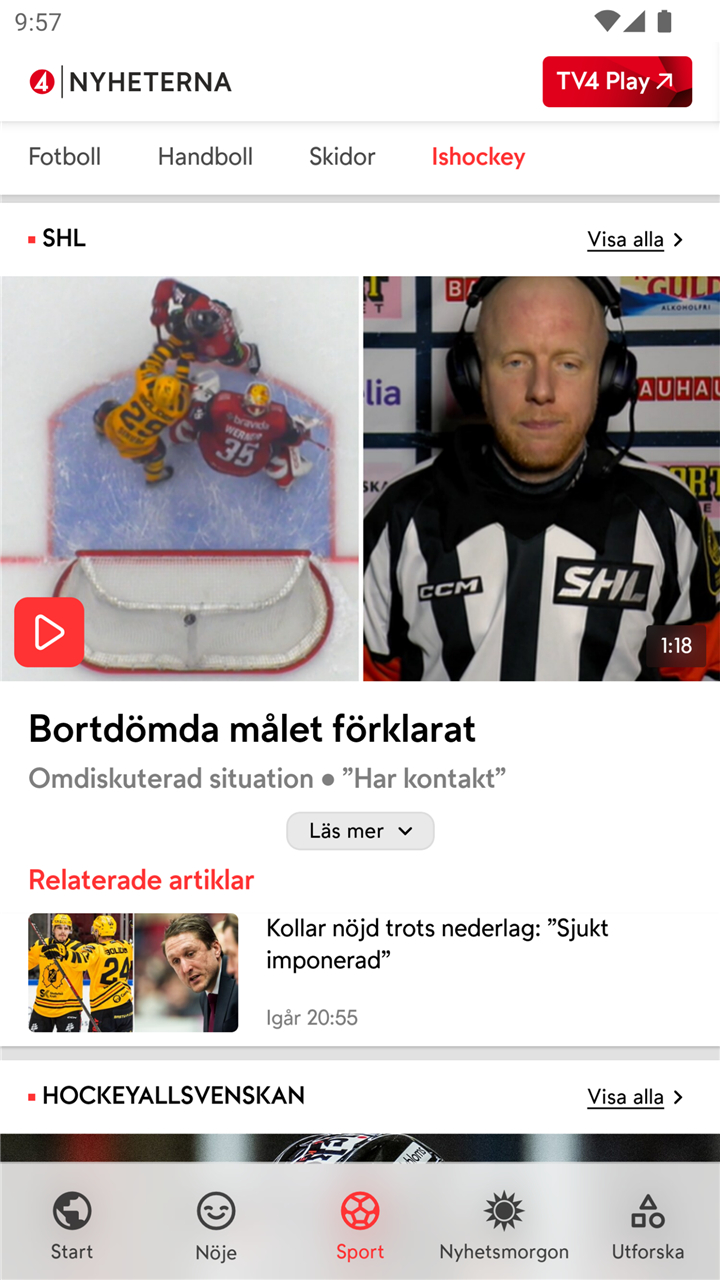Select the Ishockey tab
Screen dimensions: 720x1280
[x=478, y=157]
